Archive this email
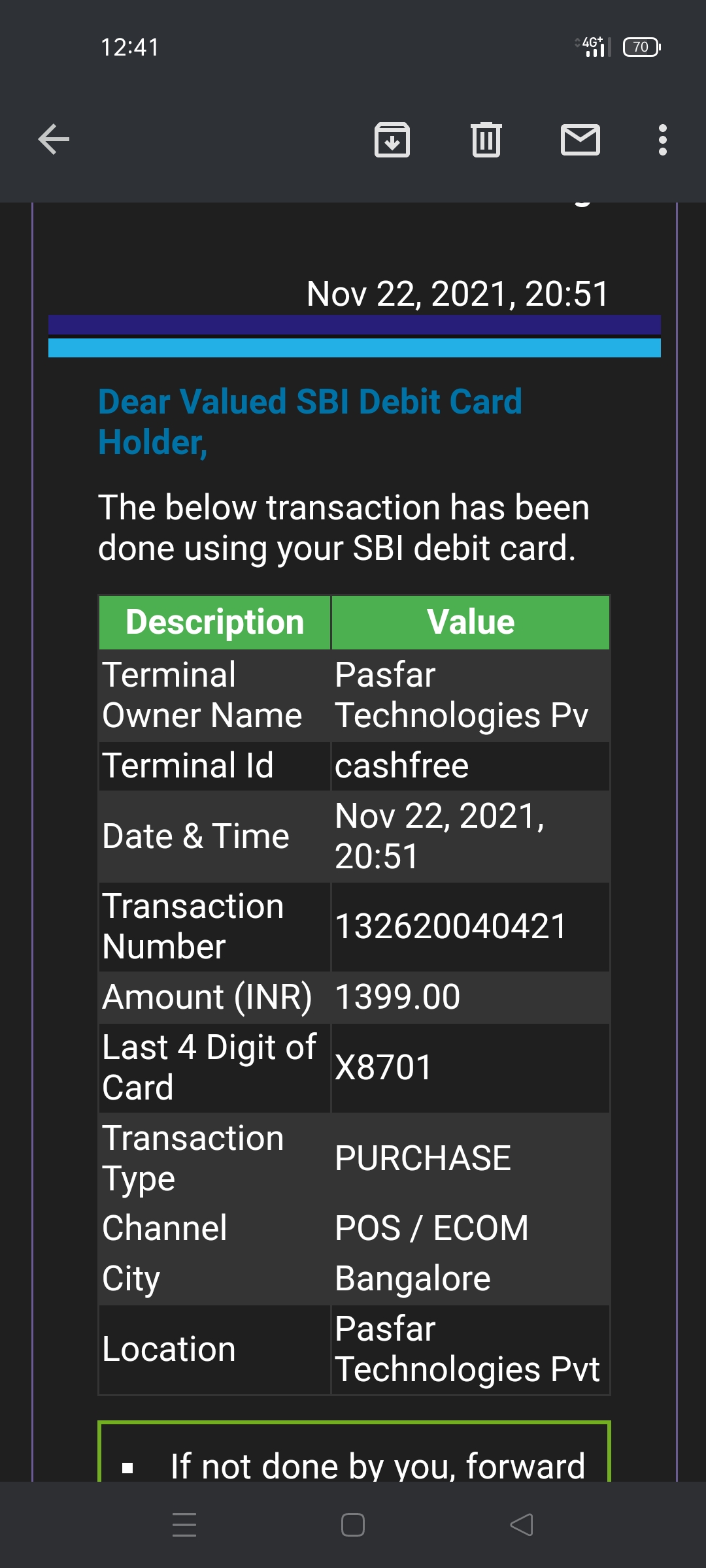 click(x=392, y=140)
